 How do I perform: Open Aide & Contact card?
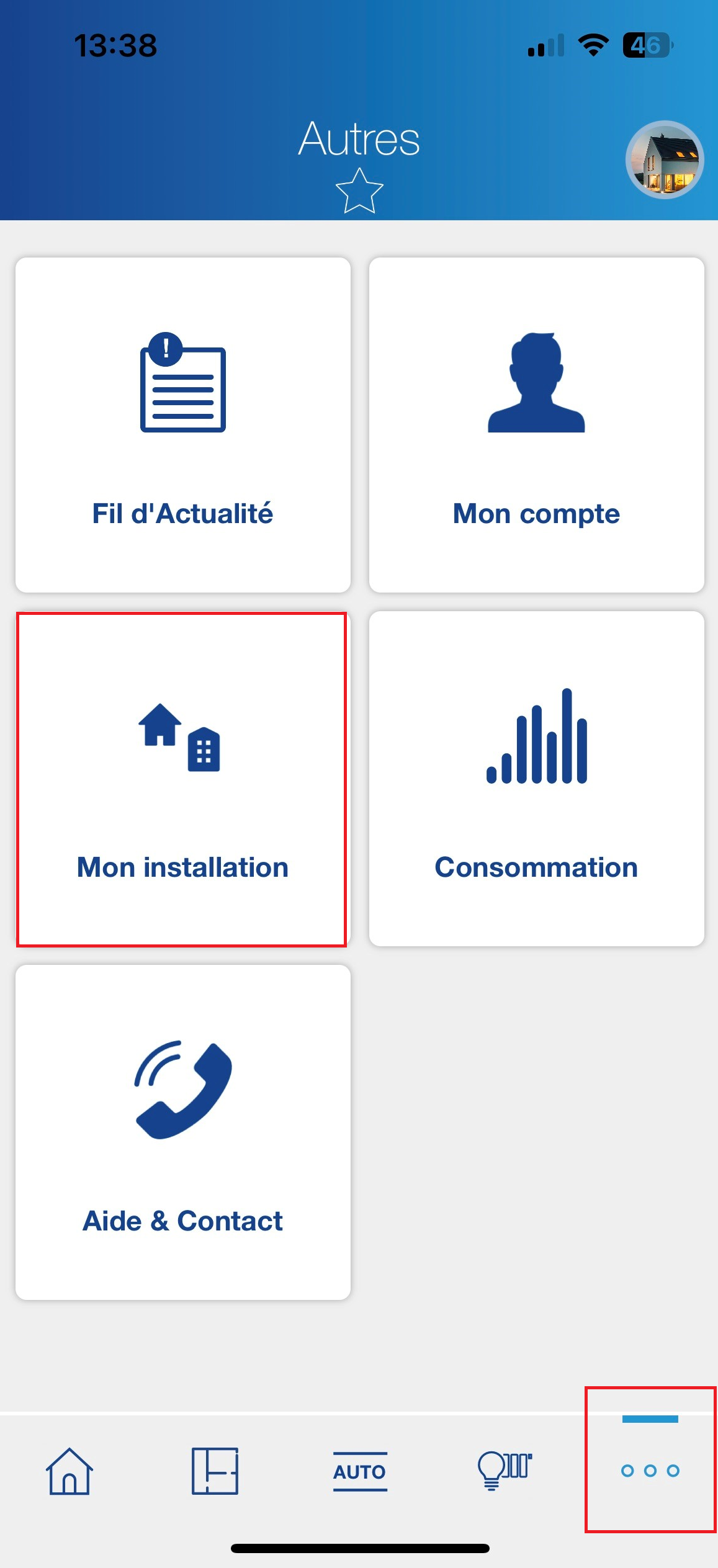coord(183,1132)
